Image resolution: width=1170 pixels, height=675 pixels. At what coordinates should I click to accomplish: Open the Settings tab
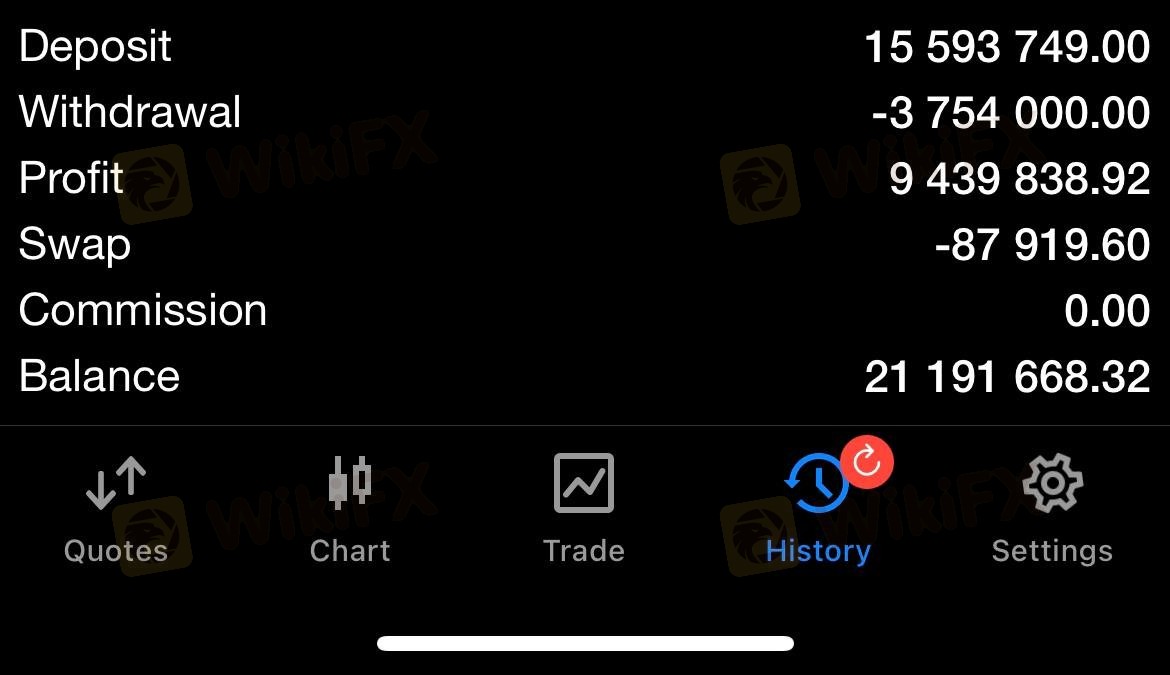(x=1052, y=508)
